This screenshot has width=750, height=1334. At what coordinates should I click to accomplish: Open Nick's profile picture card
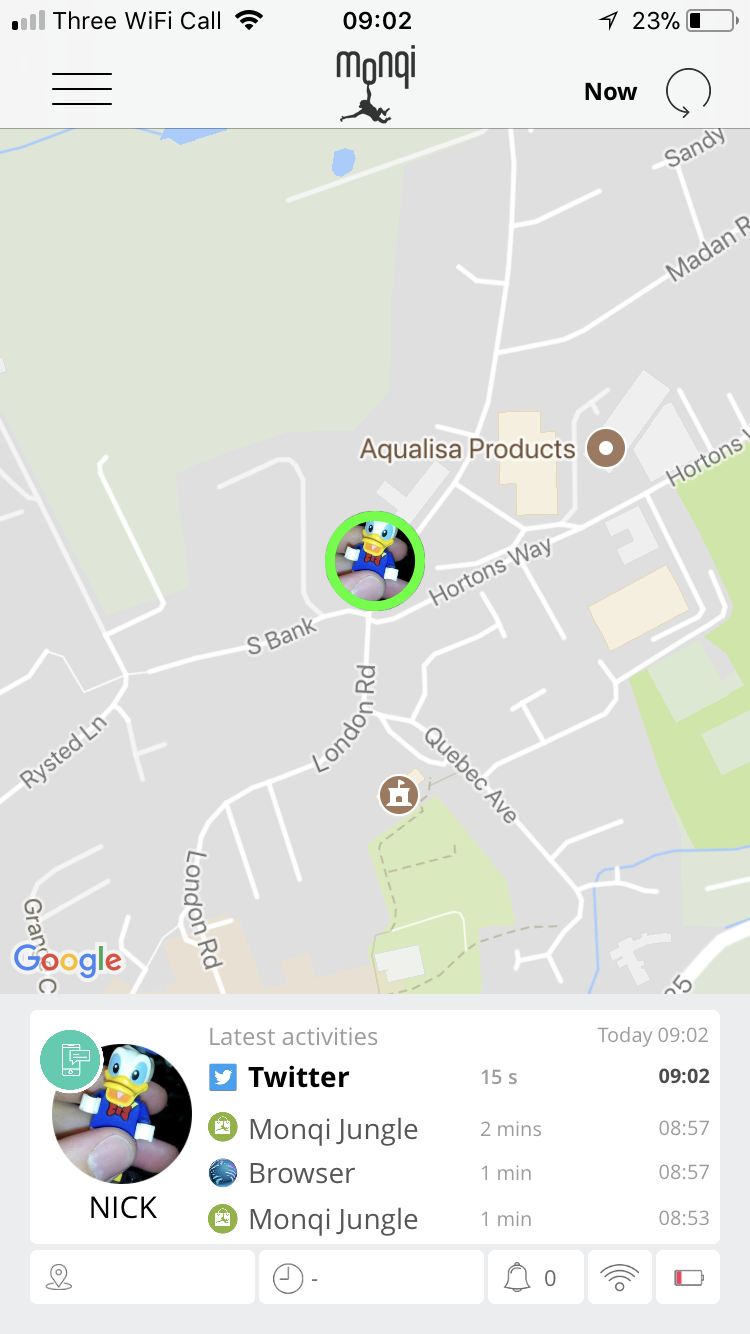(x=122, y=1114)
